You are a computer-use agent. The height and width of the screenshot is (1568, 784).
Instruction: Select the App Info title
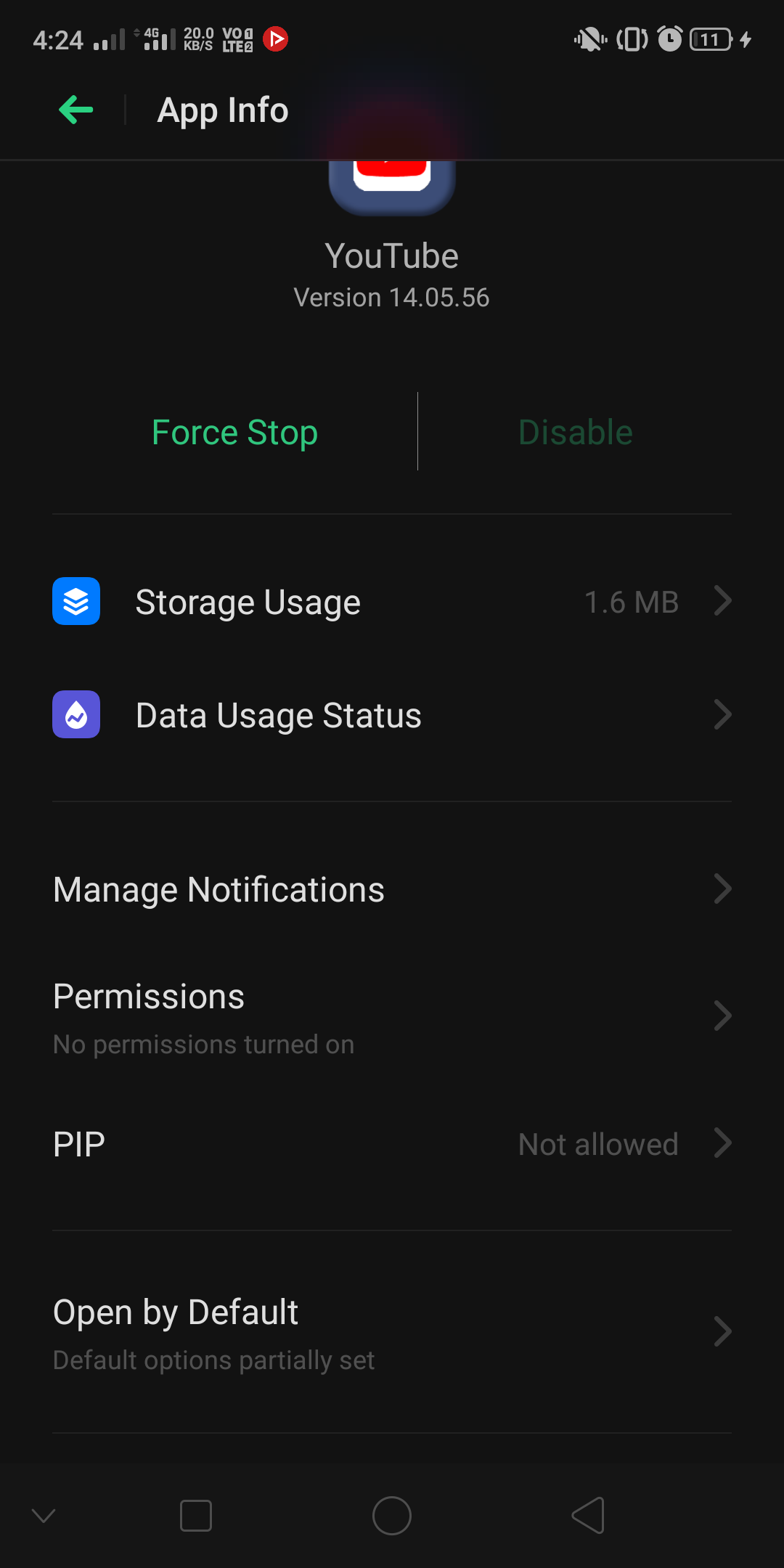[222, 110]
